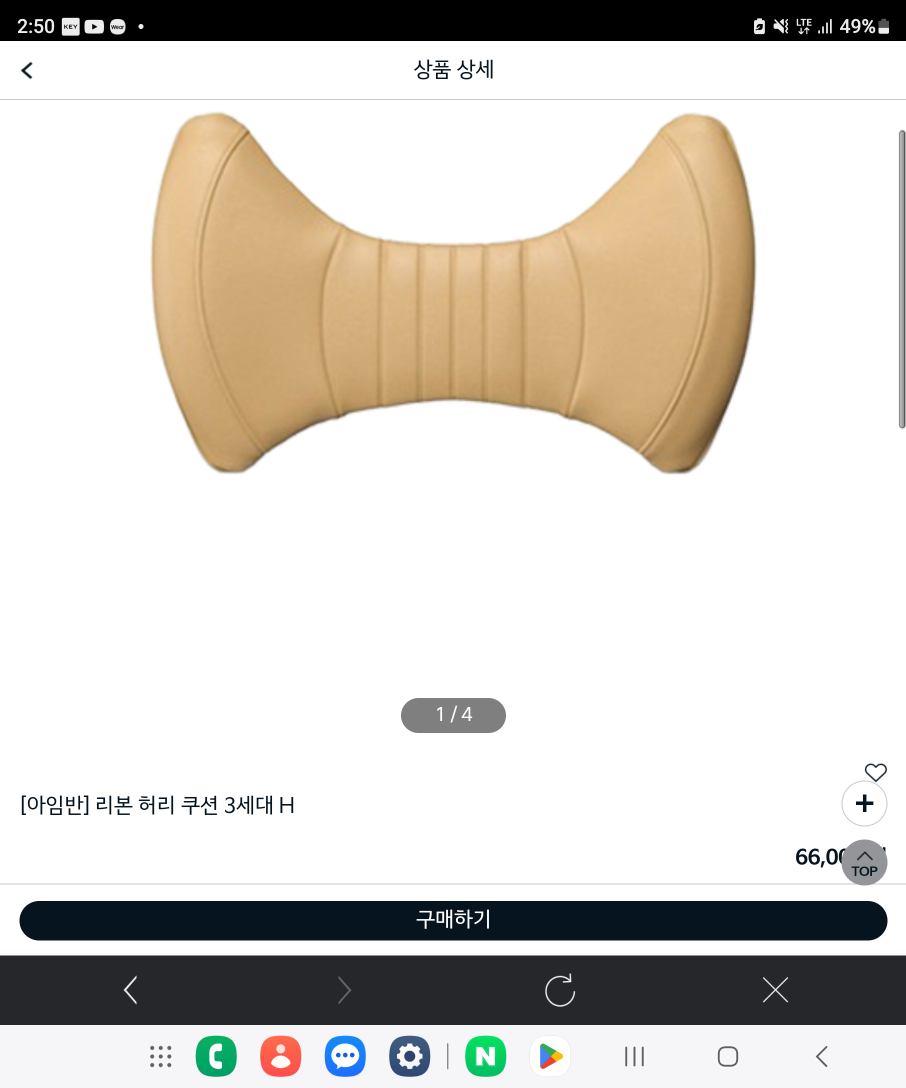Show recent apps
Viewport: 906px width, 1088px height.
click(x=634, y=1056)
